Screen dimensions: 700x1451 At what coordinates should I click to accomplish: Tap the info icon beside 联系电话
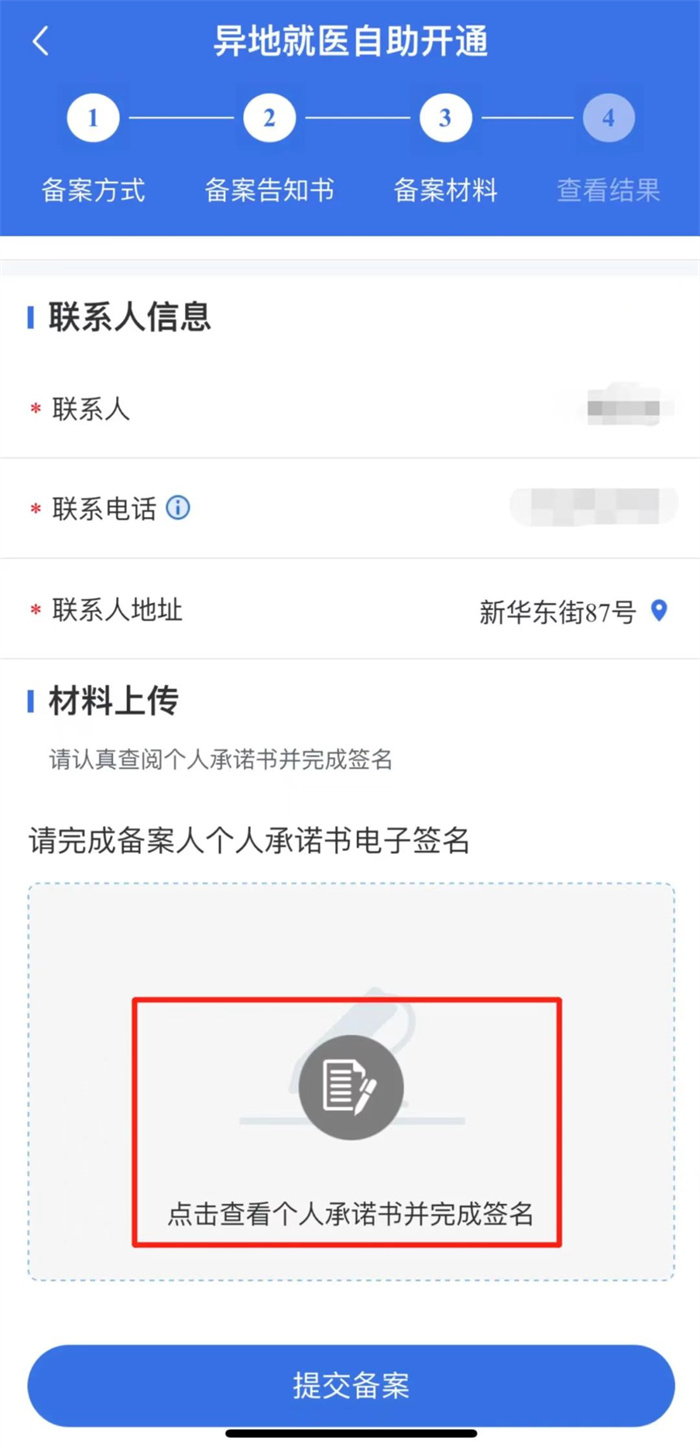coord(178,508)
